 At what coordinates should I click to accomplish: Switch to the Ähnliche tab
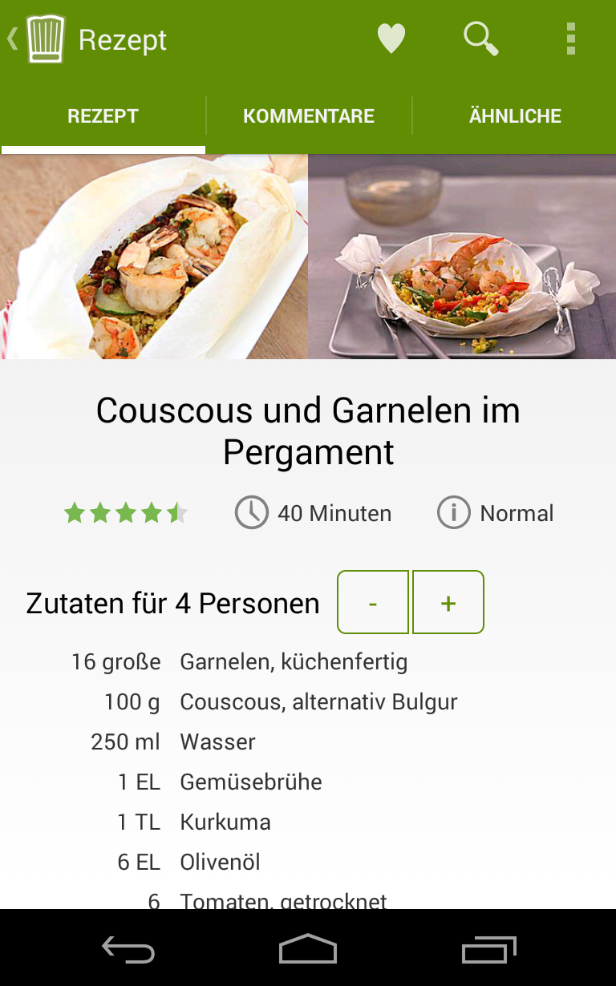pos(514,117)
